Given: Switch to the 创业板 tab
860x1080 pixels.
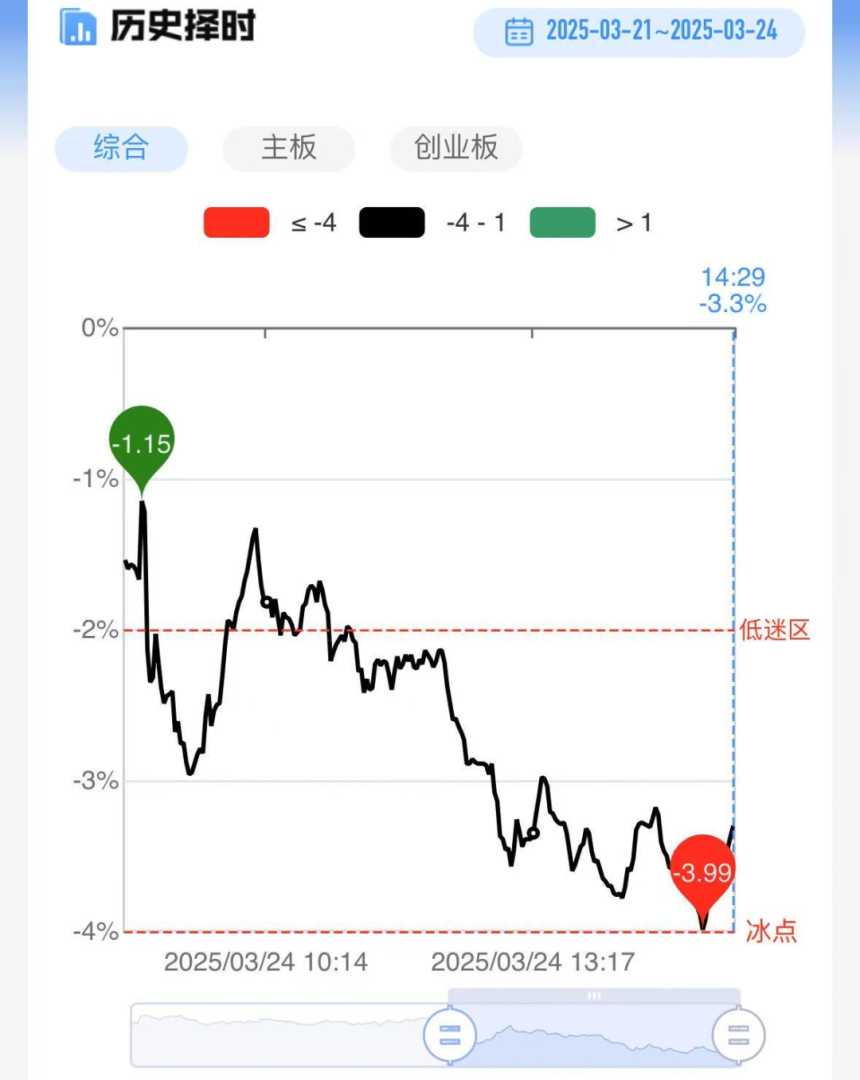Looking at the screenshot, I should [x=456, y=149].
